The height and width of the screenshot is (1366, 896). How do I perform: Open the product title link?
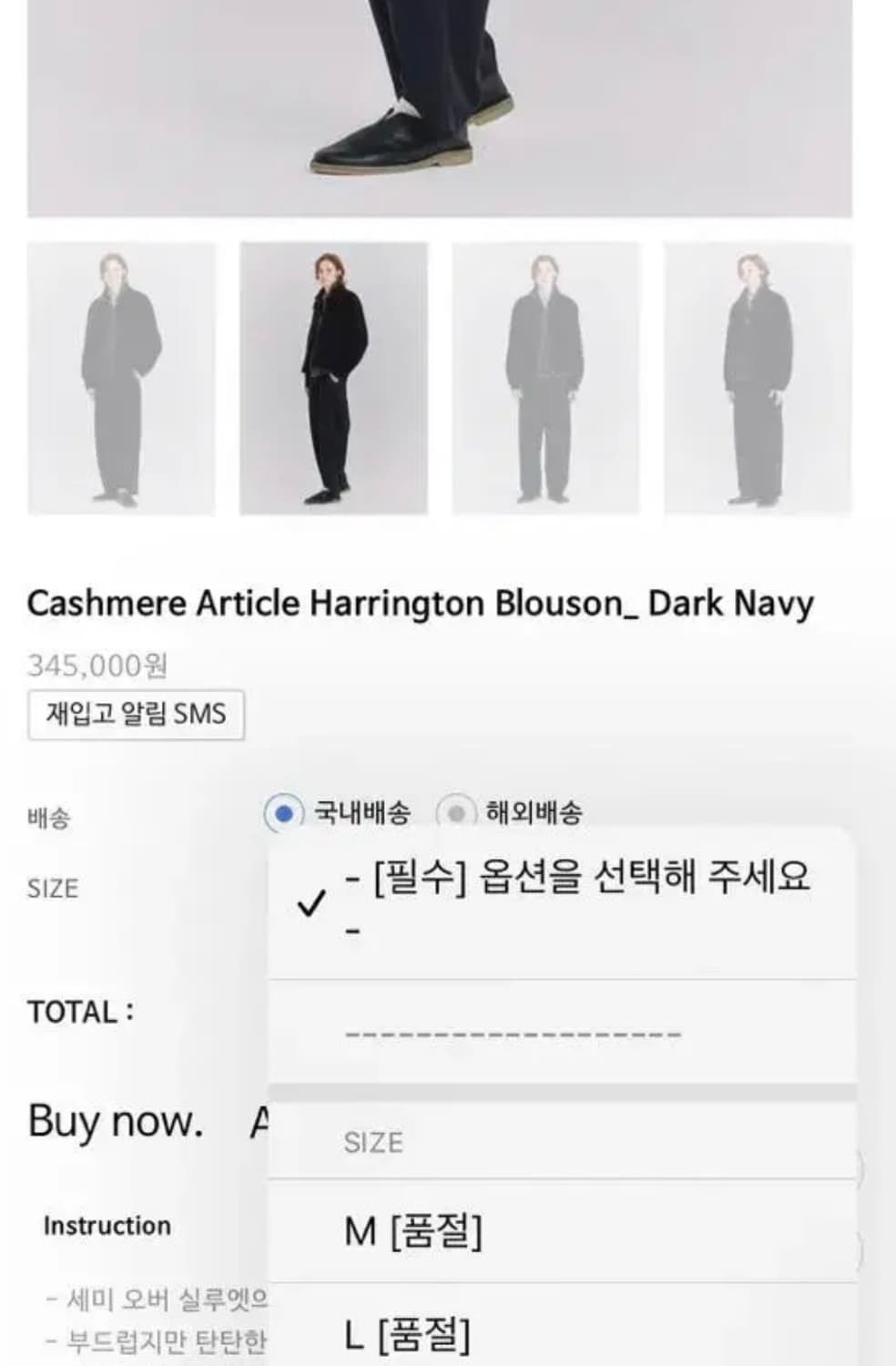421,601
